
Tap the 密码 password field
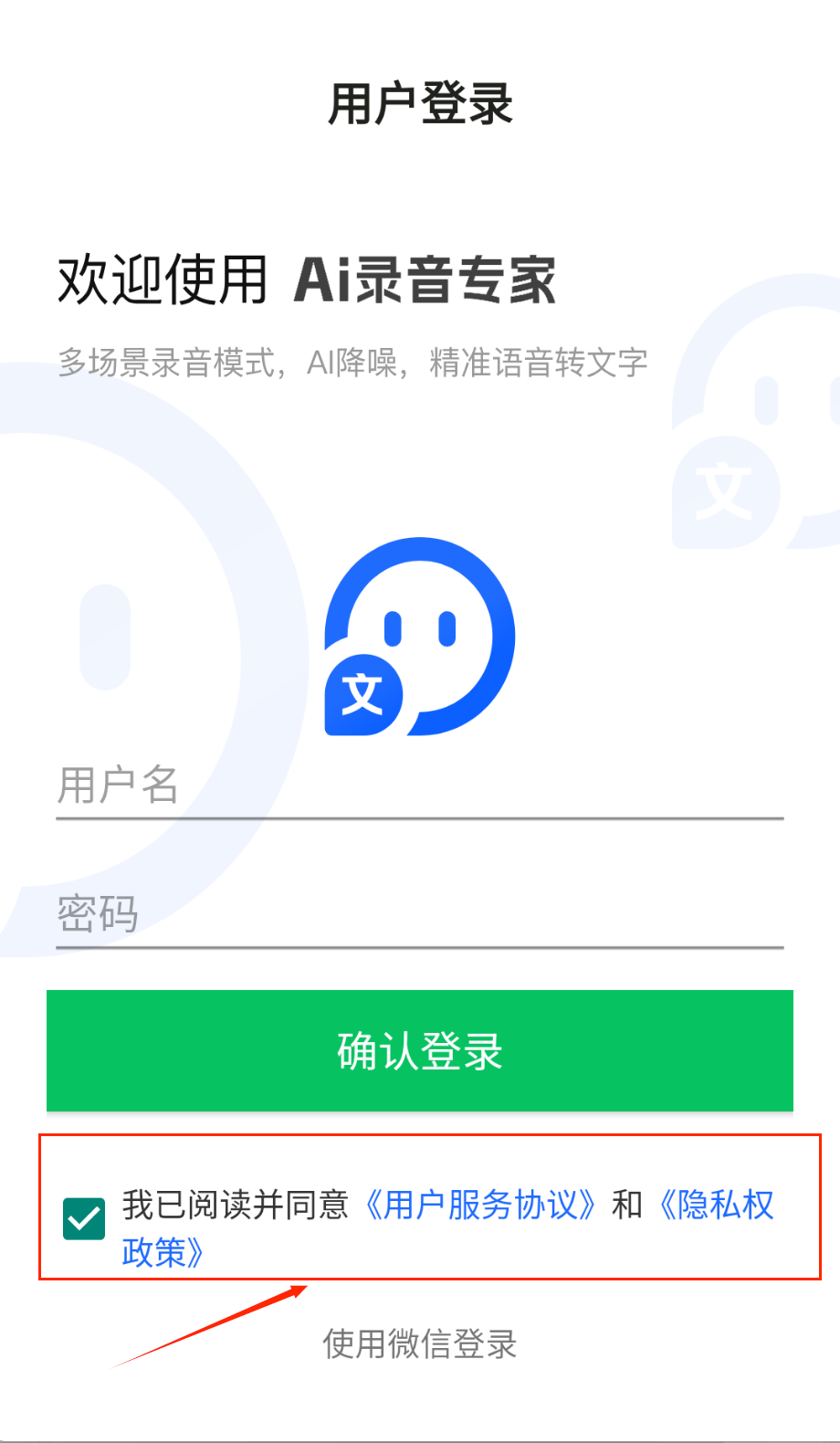[419, 914]
